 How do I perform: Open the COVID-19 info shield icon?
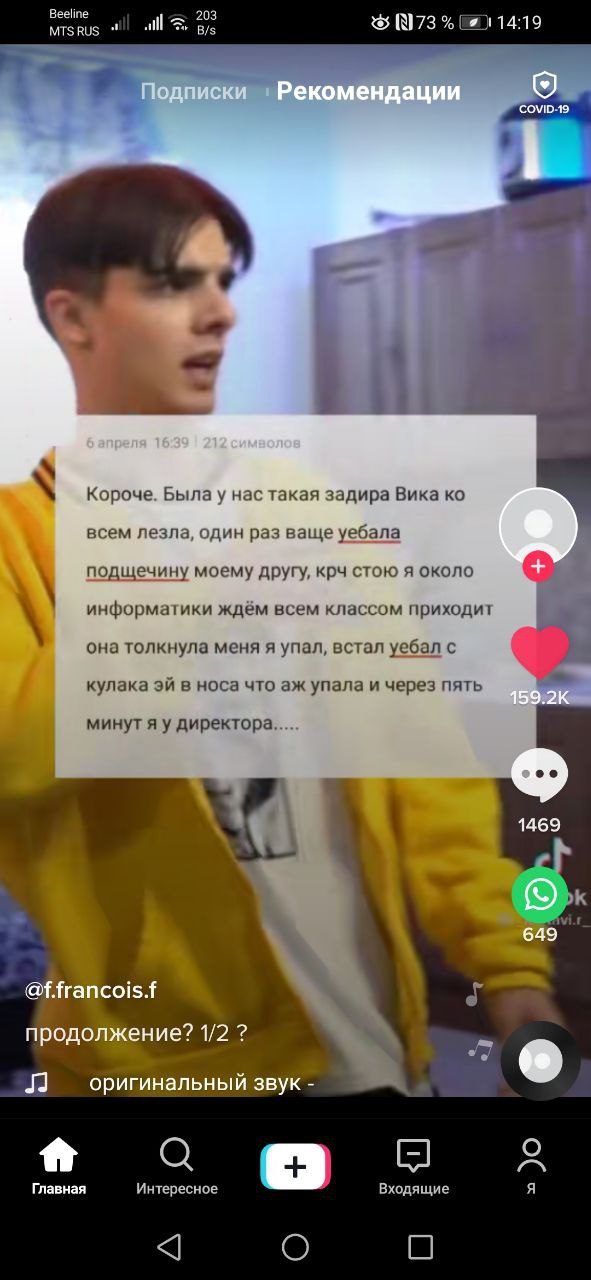tap(543, 92)
